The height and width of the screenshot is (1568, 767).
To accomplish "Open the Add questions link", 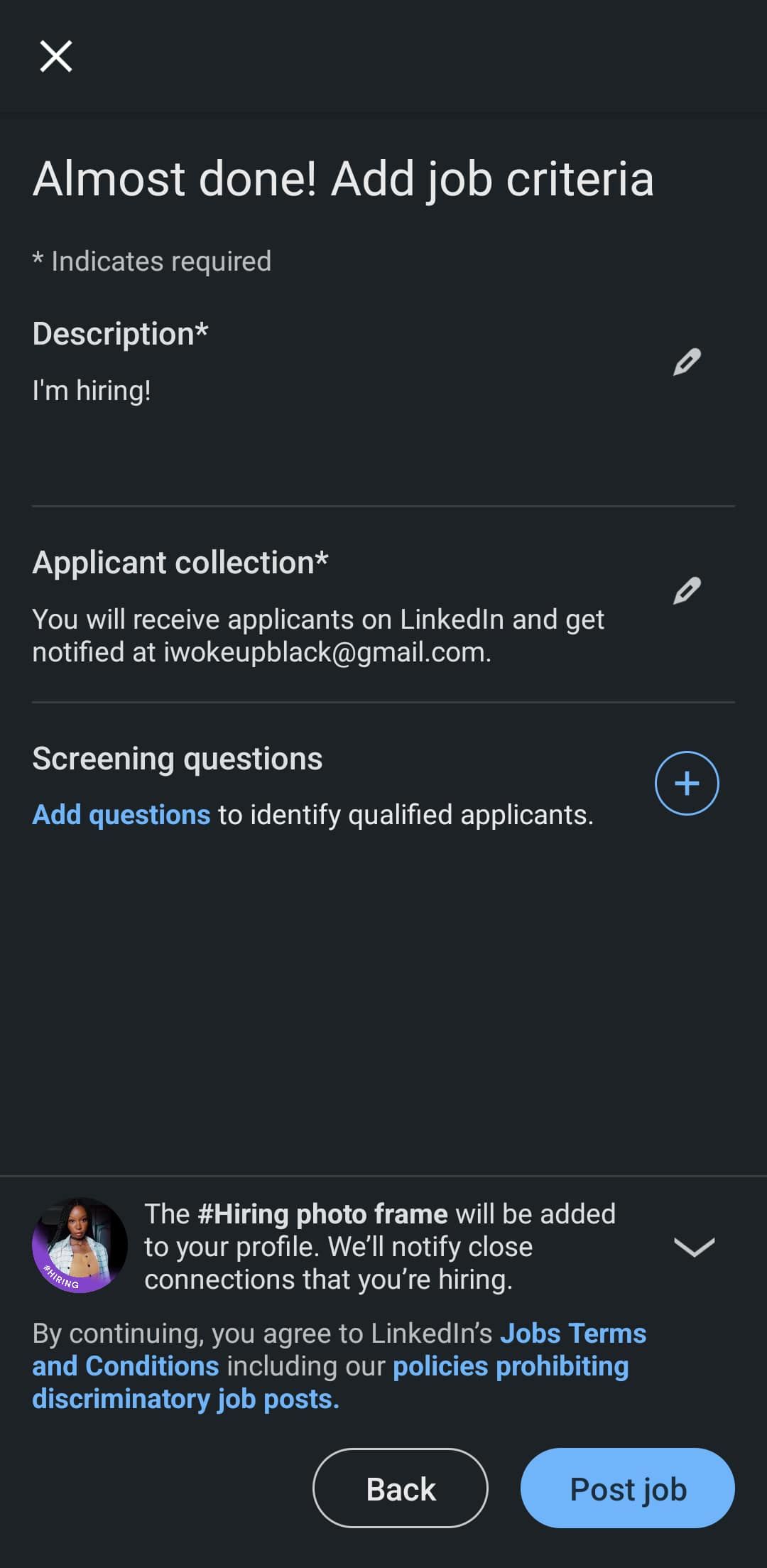I will tap(119, 814).
